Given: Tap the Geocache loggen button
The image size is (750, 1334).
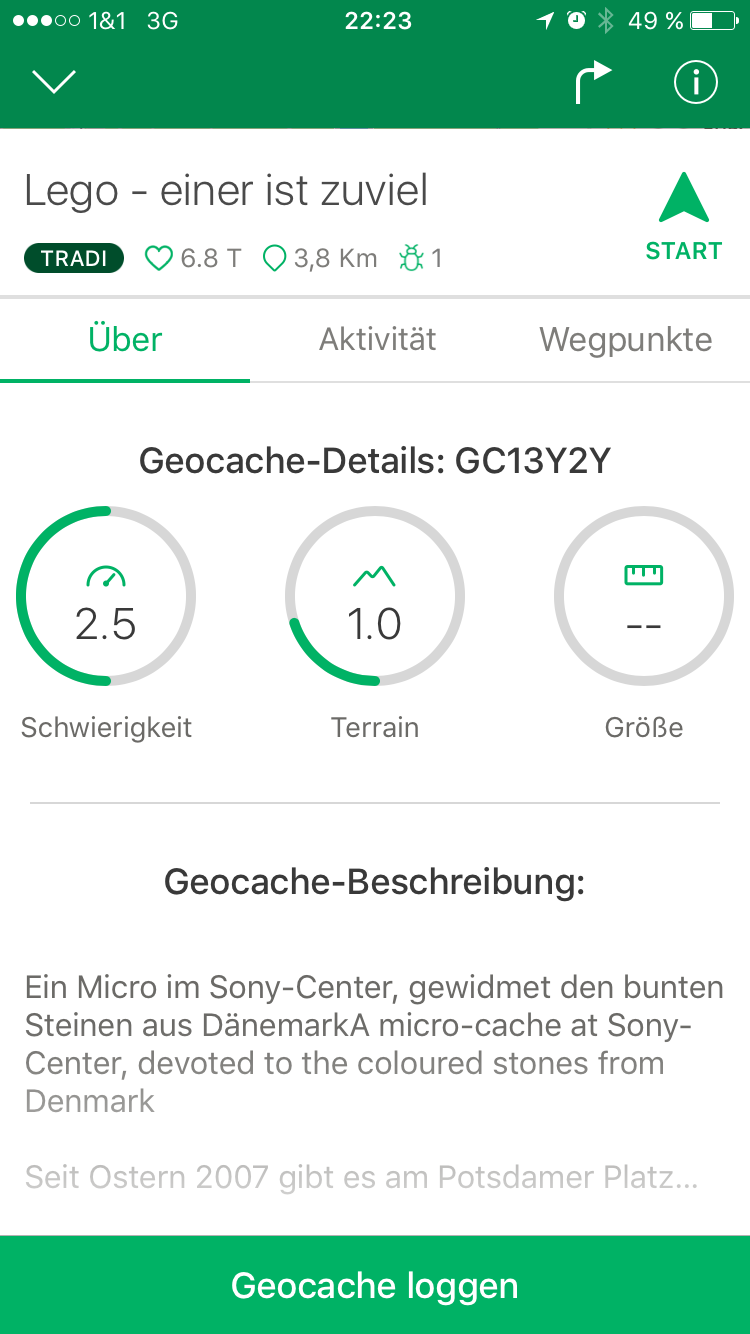Looking at the screenshot, I should tap(375, 1285).
